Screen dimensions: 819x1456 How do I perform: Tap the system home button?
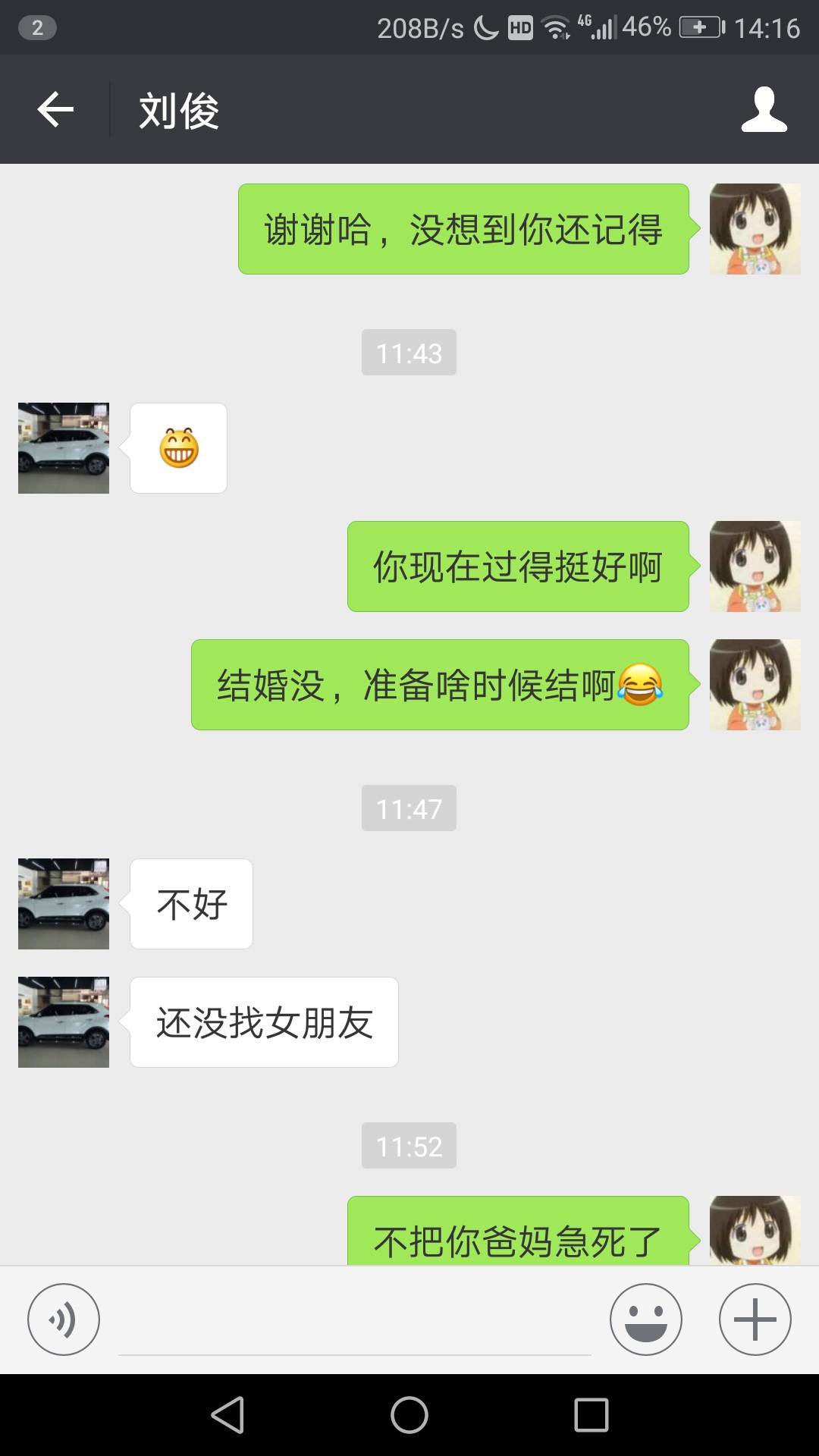tap(409, 1415)
